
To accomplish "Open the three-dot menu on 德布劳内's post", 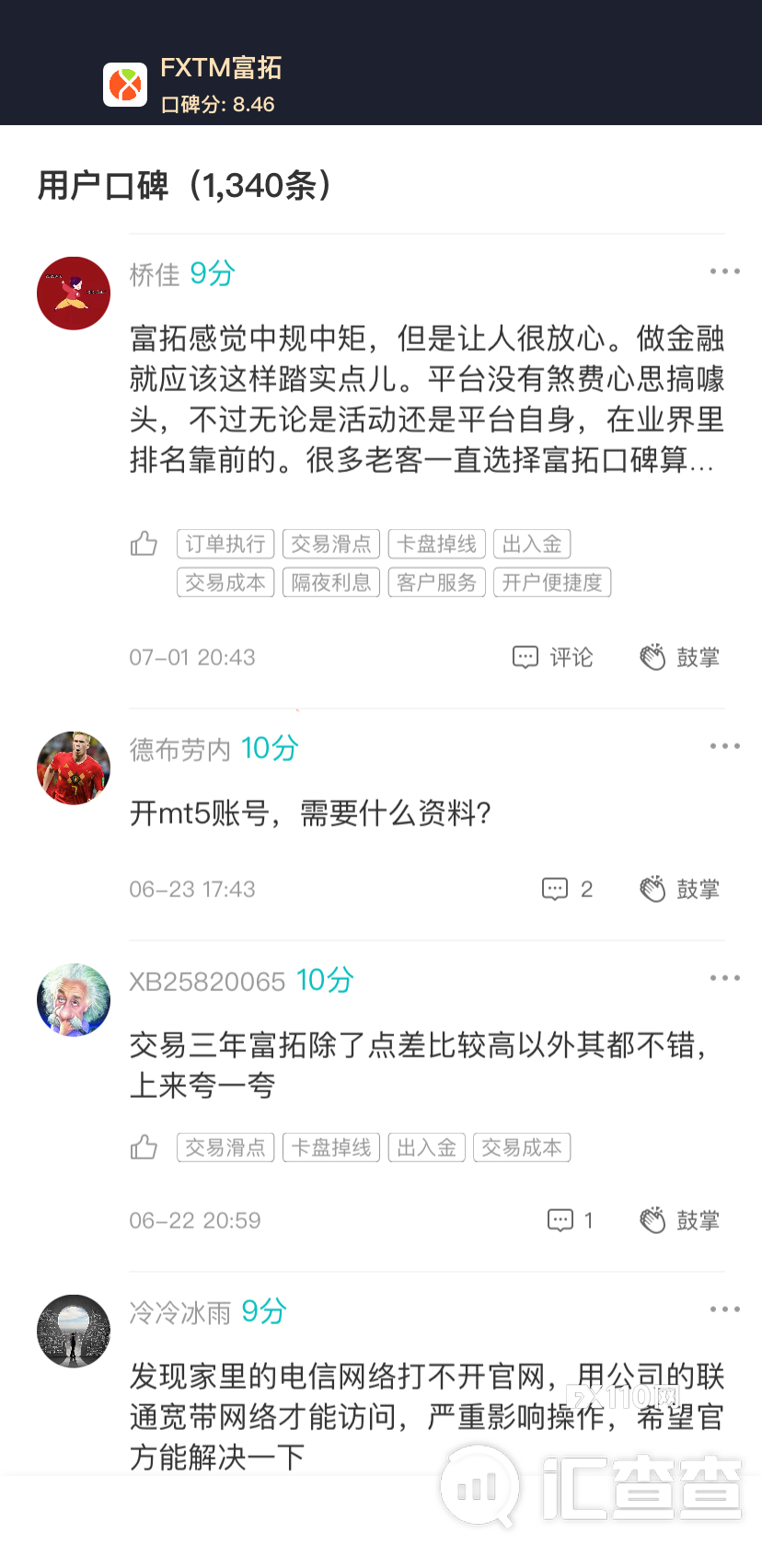I will [x=725, y=745].
